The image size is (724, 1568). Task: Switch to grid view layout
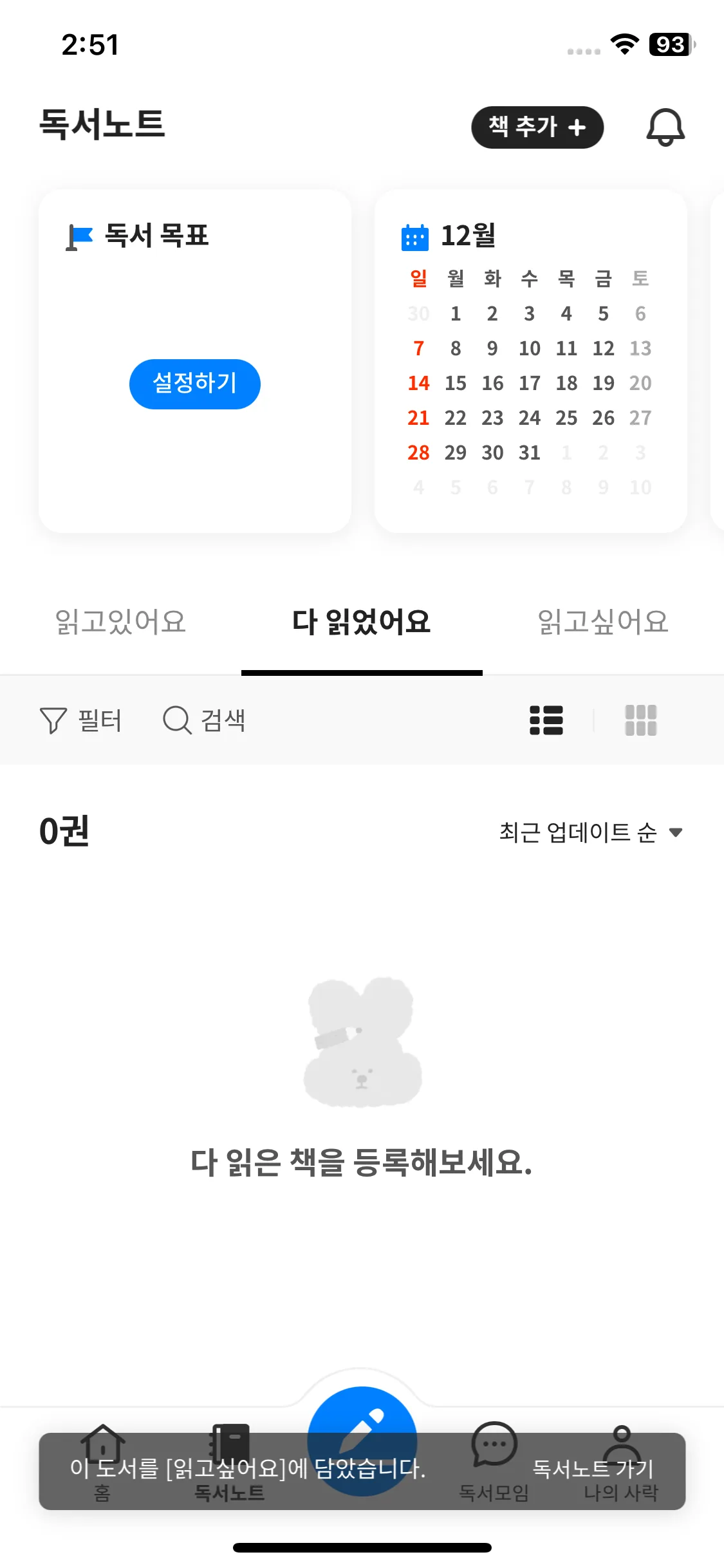pos(640,720)
